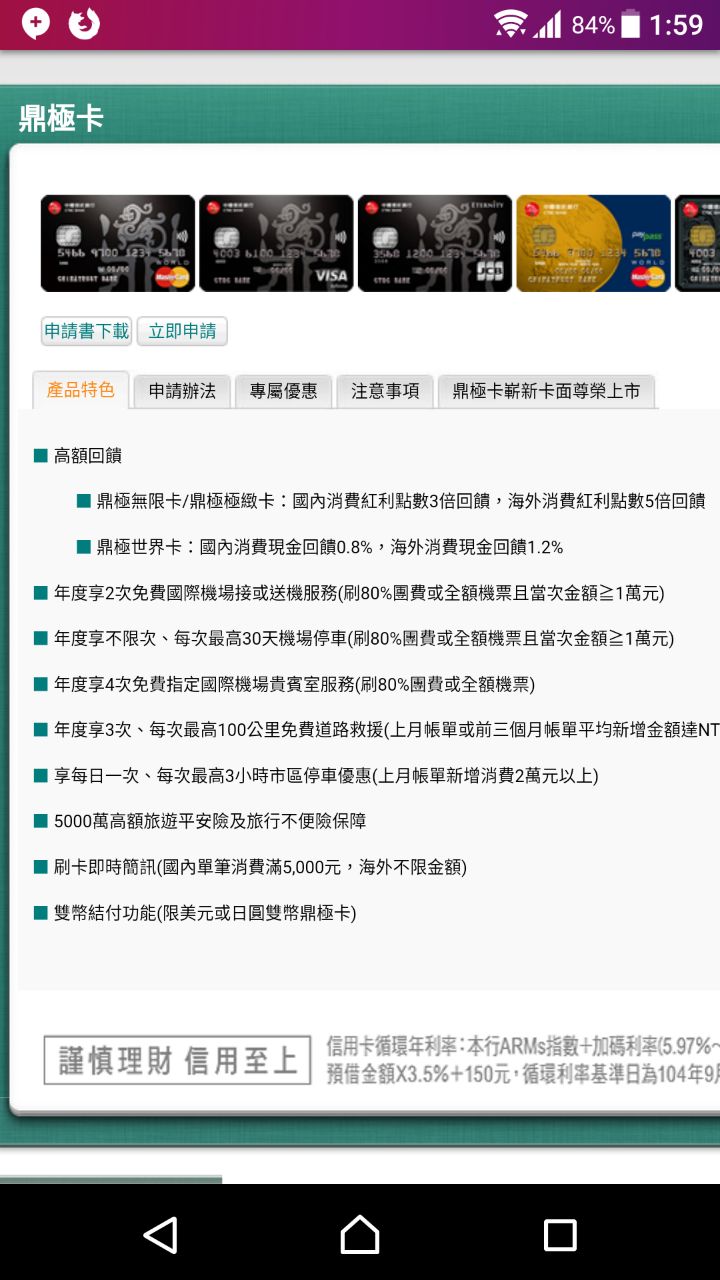
Task: Select the 產品特色 tab
Action: point(81,390)
